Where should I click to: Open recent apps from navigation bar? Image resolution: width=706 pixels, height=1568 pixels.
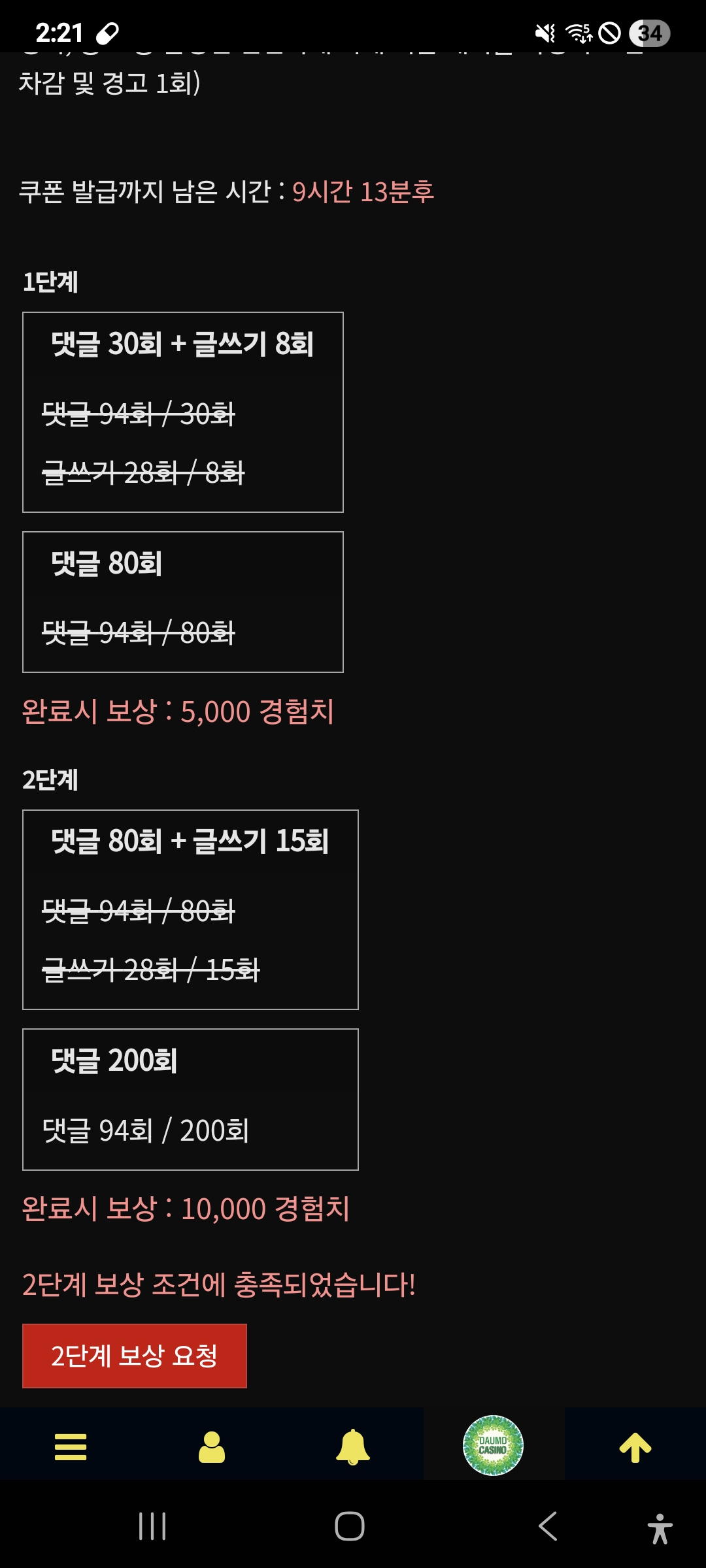(x=152, y=1526)
